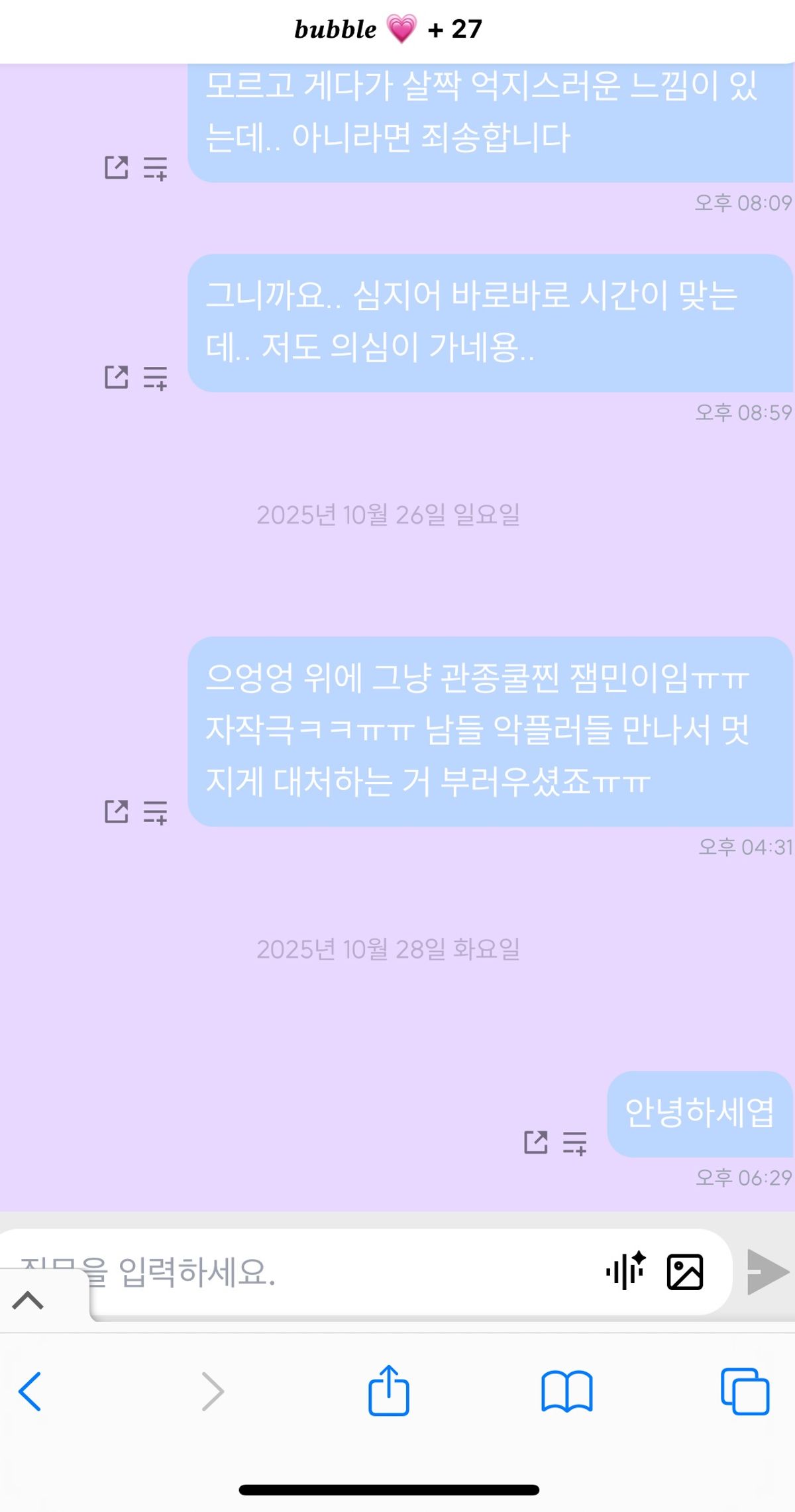Image resolution: width=795 pixels, height=1512 pixels.
Task: Share the 안녕하세엽 message
Action: tap(535, 1142)
